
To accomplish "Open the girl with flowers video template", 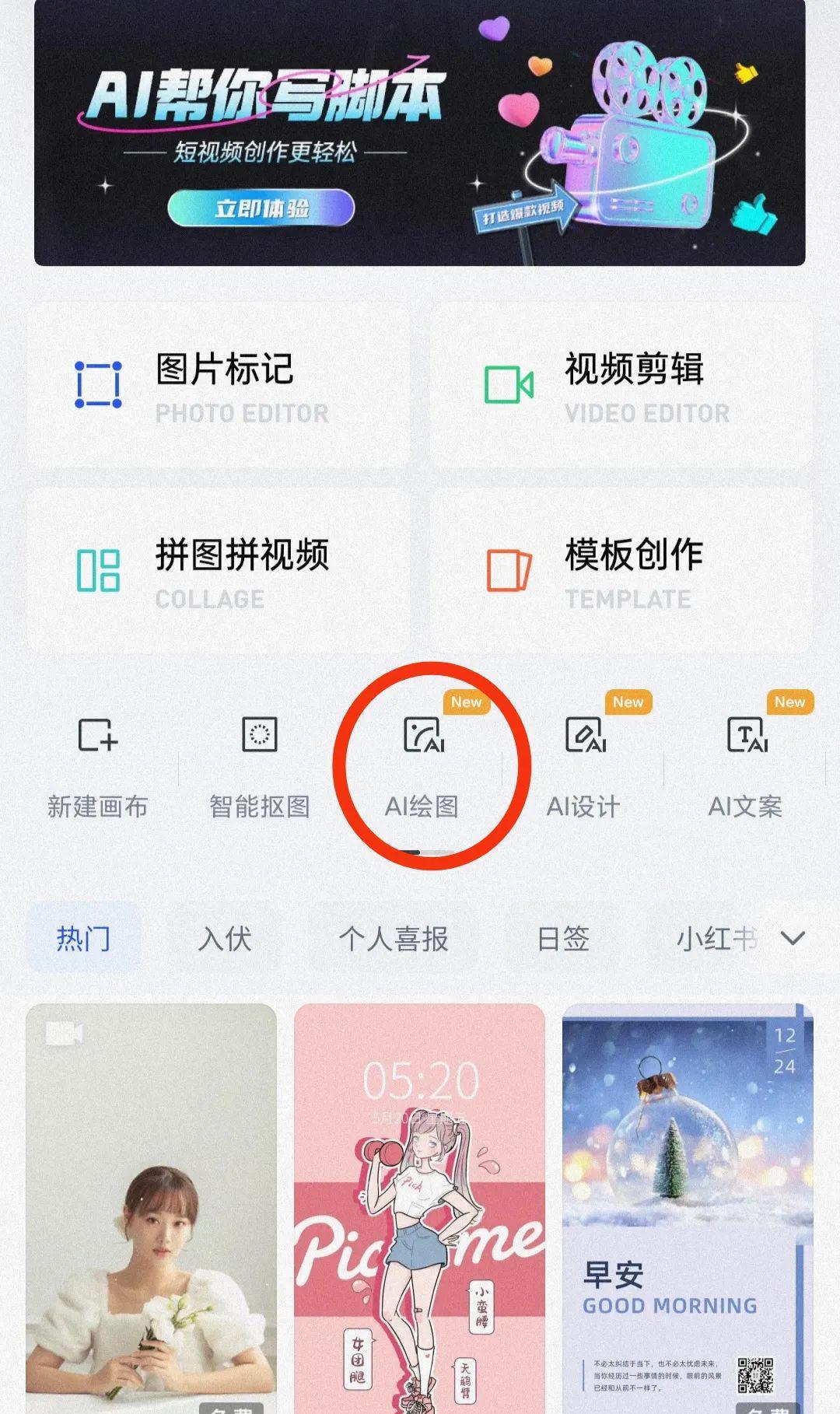I will (x=151, y=1206).
